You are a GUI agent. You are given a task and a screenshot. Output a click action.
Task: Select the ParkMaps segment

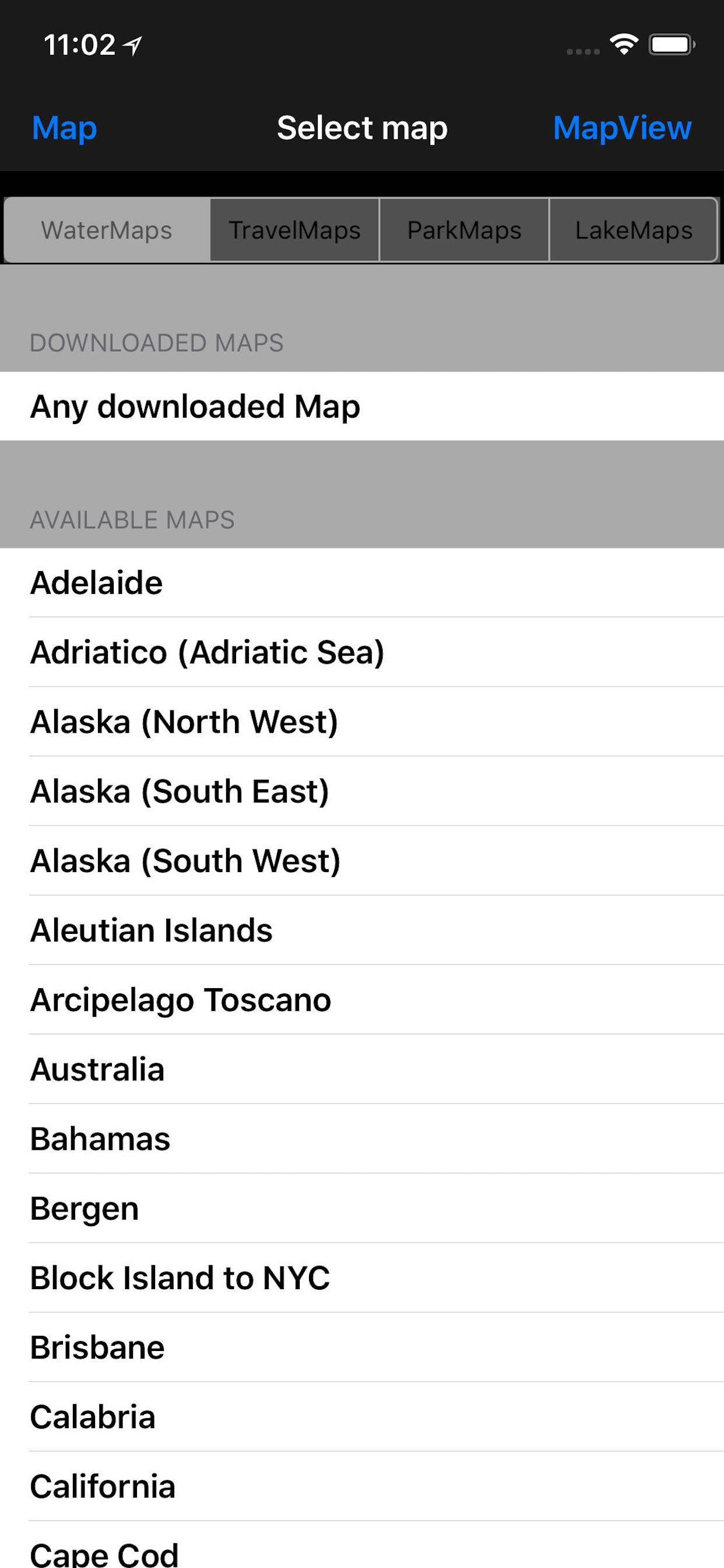click(x=464, y=230)
